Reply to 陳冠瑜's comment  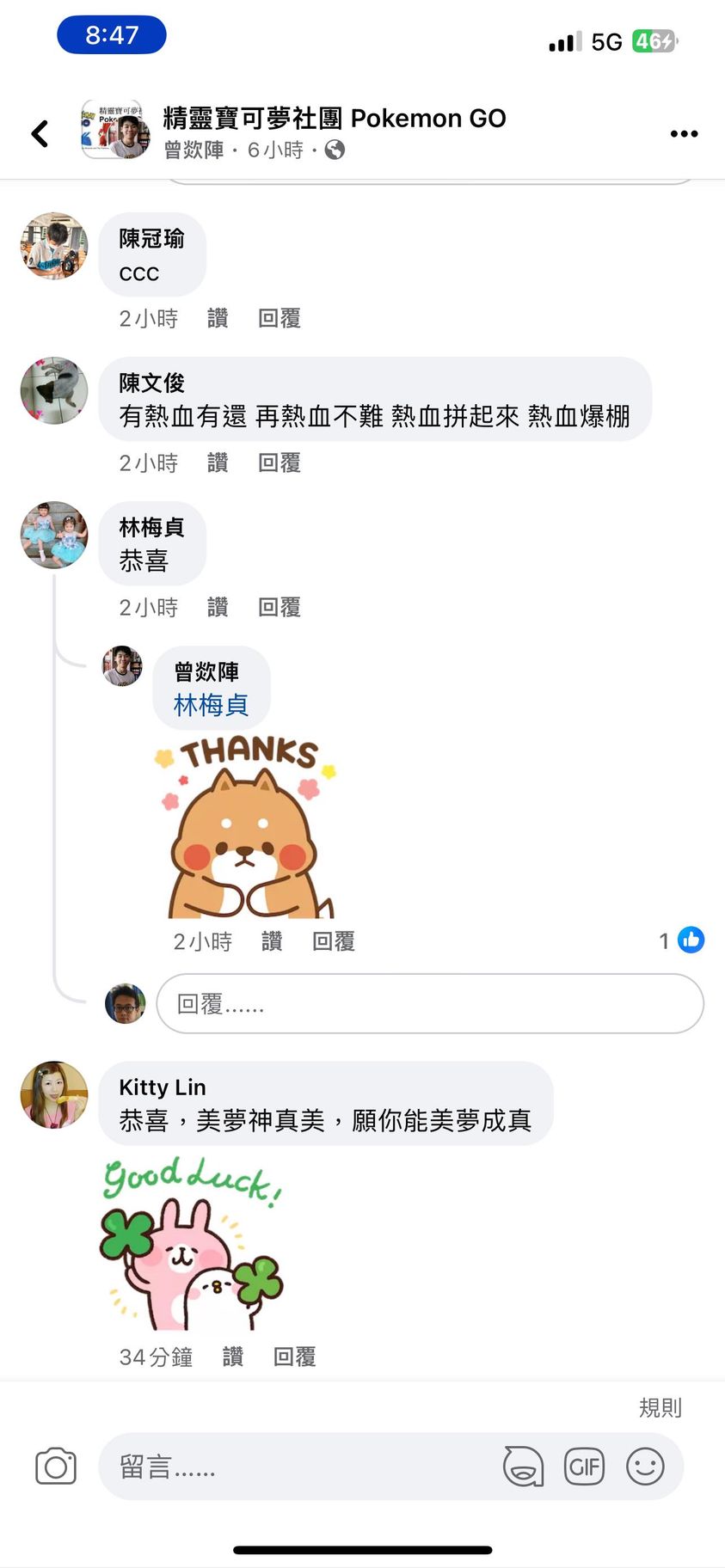pos(279,319)
